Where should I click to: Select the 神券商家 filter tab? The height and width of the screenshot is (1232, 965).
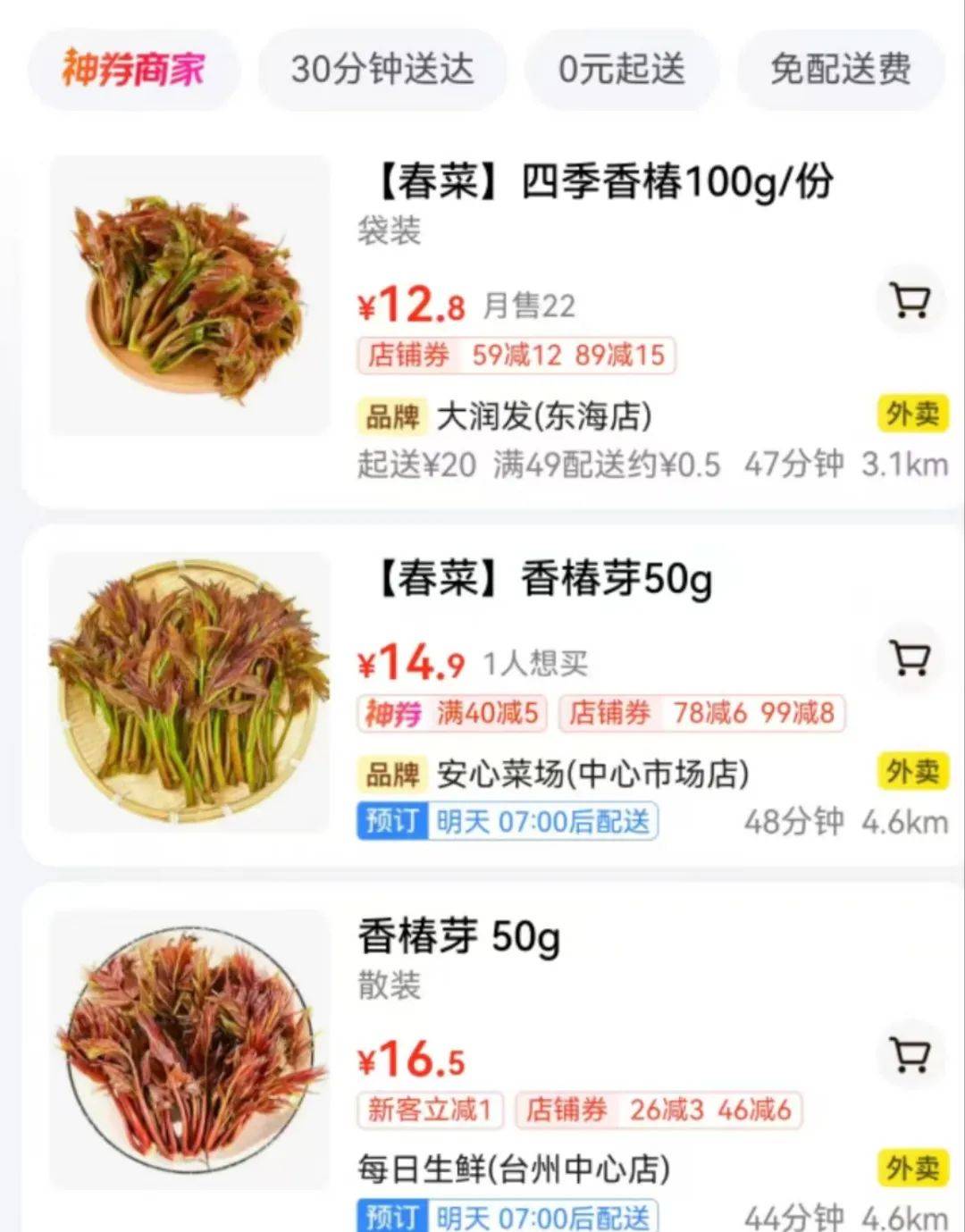pyautogui.click(x=132, y=69)
